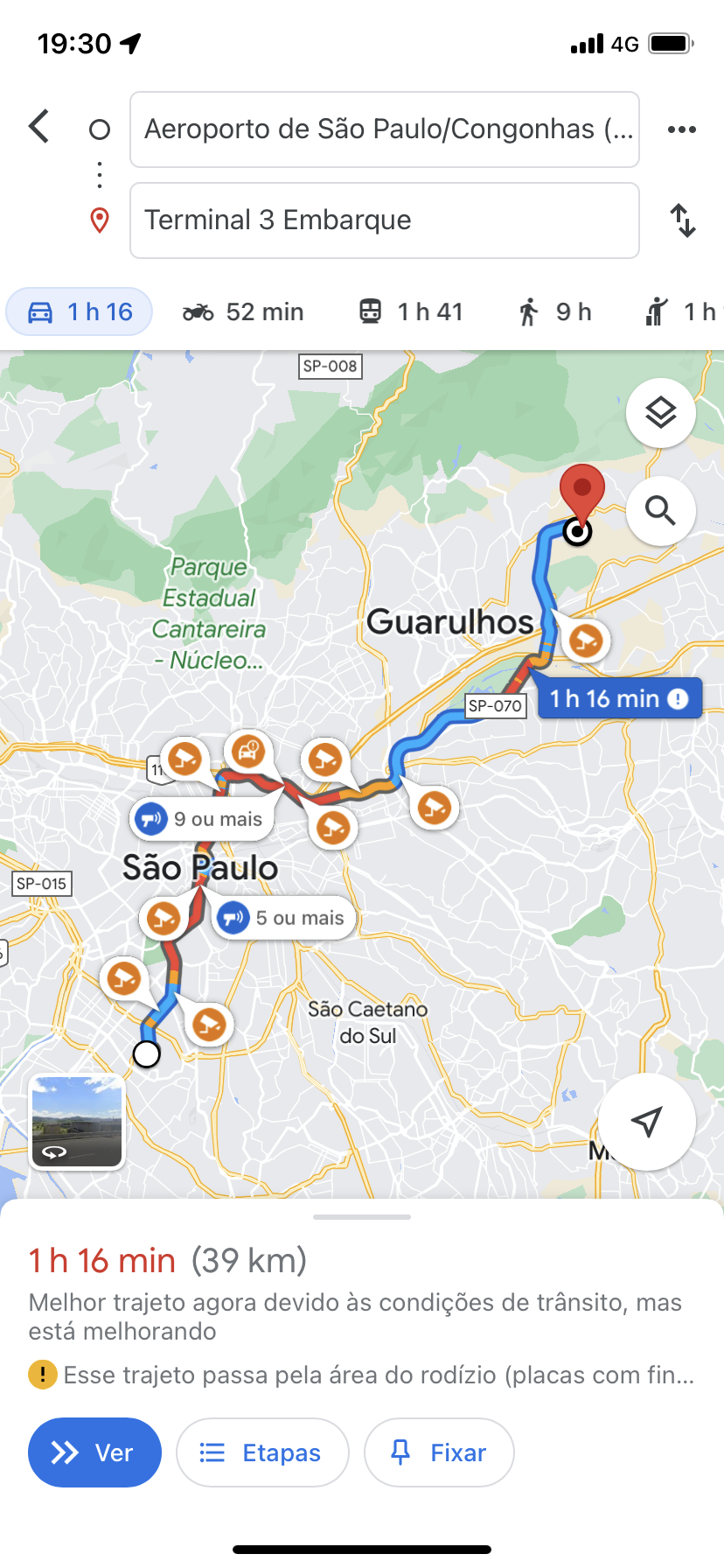
Task: Open the 5 ou mais speed camera marker
Action: [x=284, y=918]
